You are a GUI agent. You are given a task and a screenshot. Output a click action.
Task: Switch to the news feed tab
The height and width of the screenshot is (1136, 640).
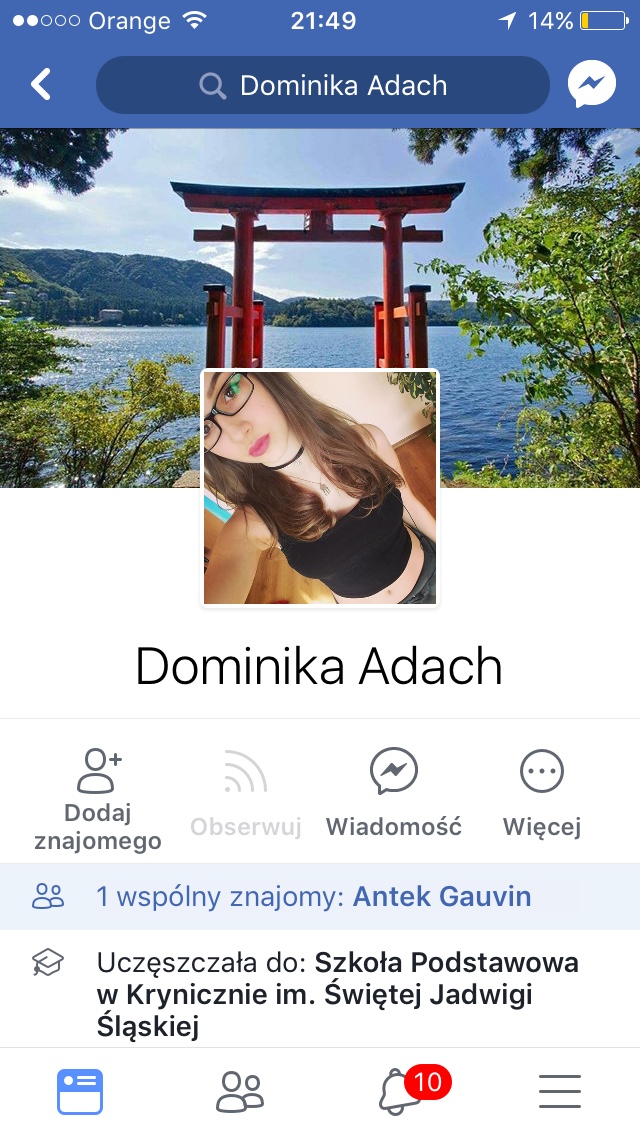[x=80, y=1092]
